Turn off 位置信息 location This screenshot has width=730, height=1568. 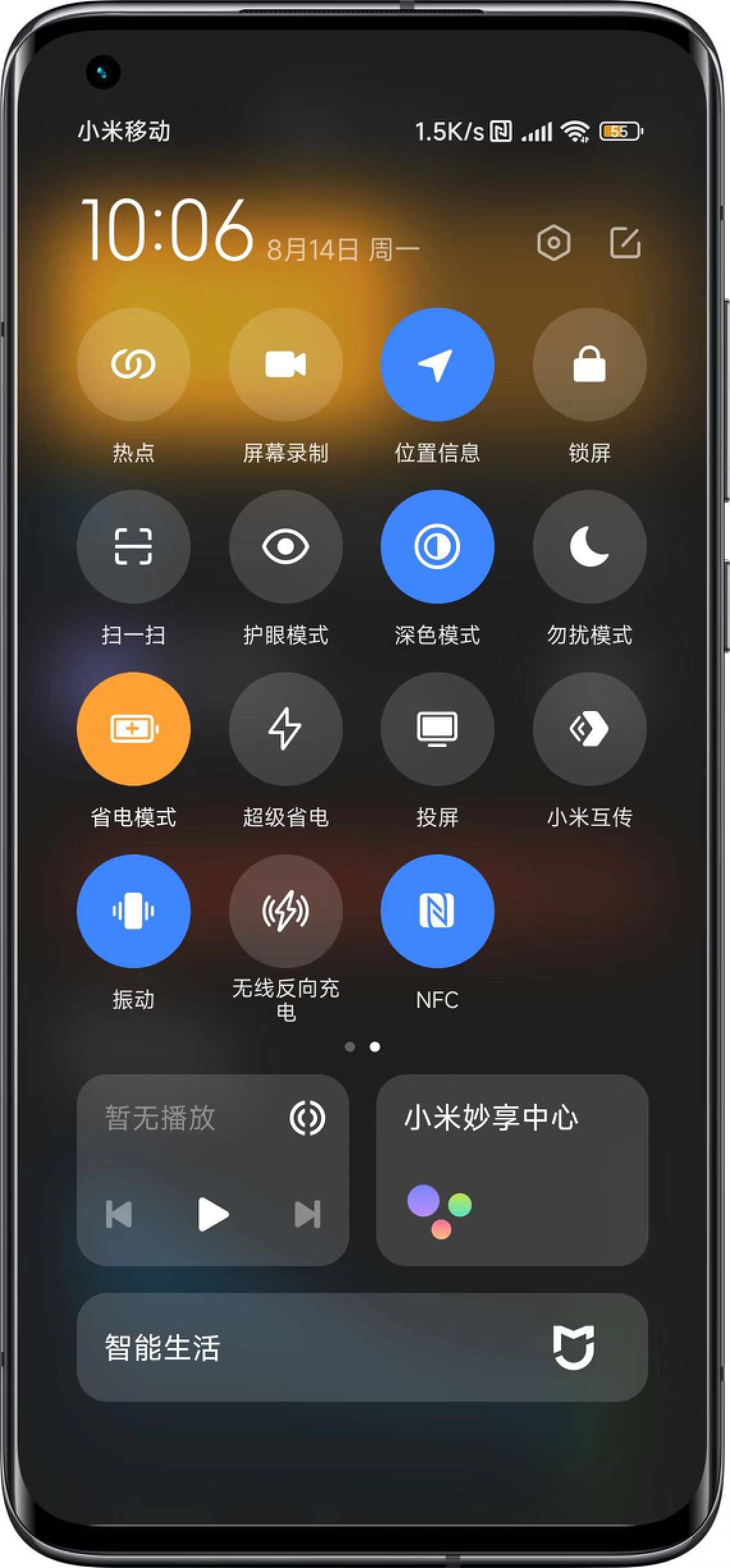pos(438,365)
